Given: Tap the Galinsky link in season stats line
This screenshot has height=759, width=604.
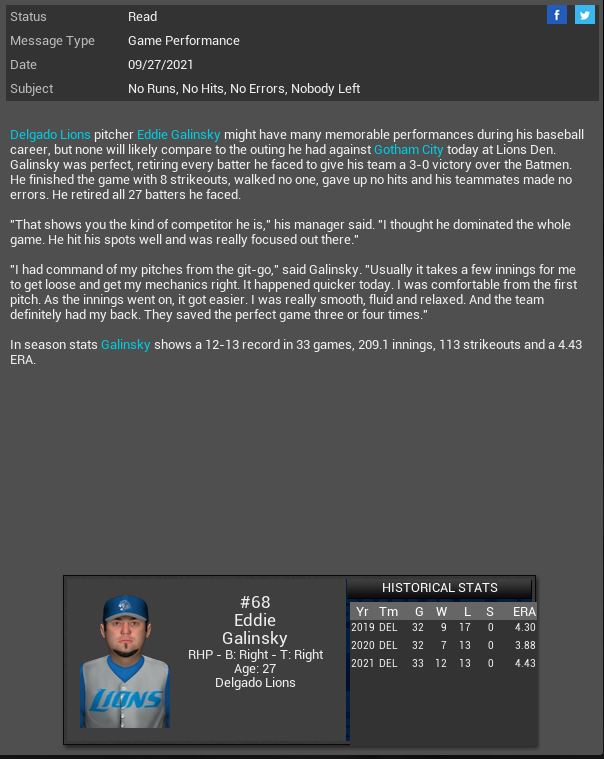Looking at the screenshot, I should pyautogui.click(x=125, y=344).
